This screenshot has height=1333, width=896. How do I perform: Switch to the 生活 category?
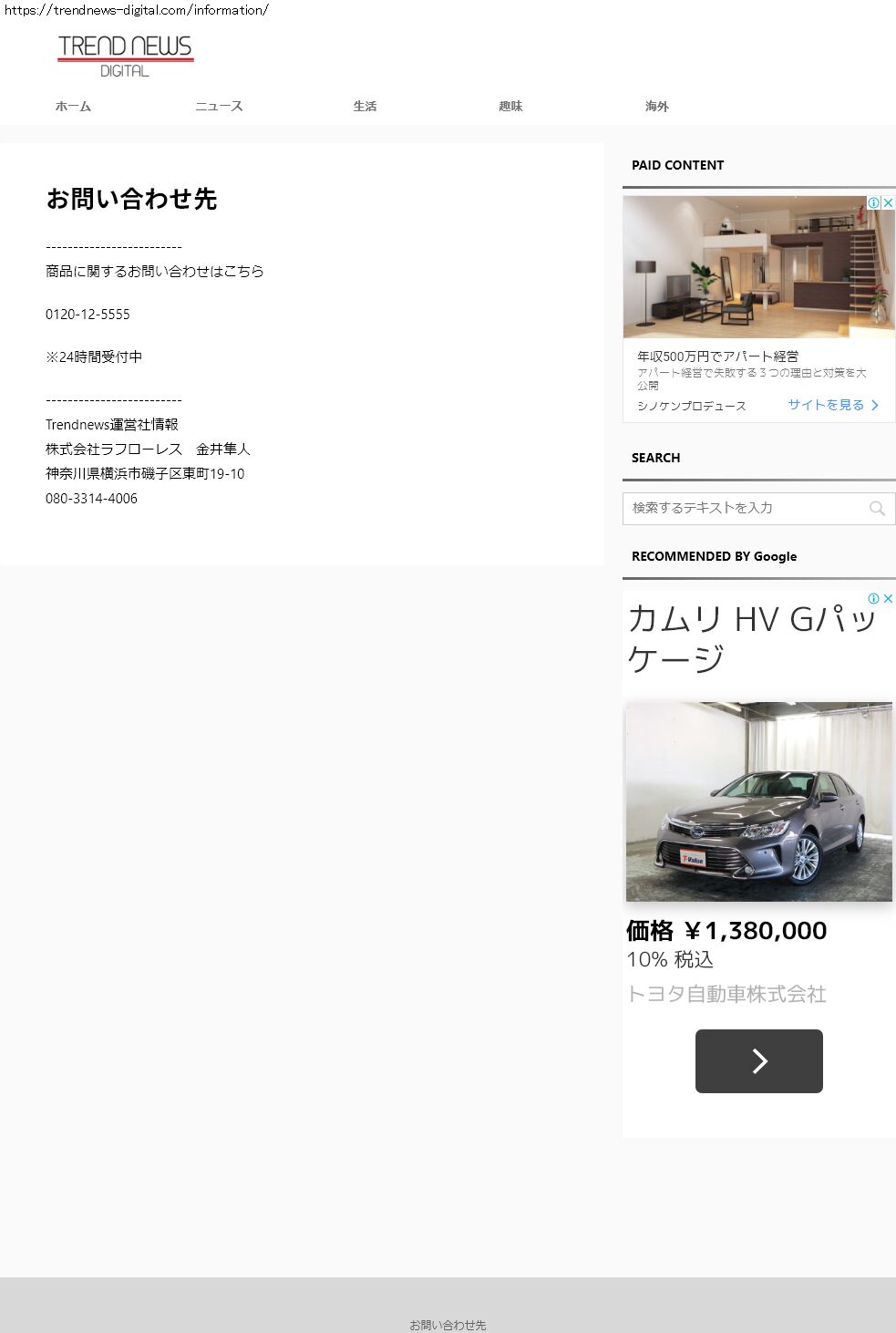point(365,107)
